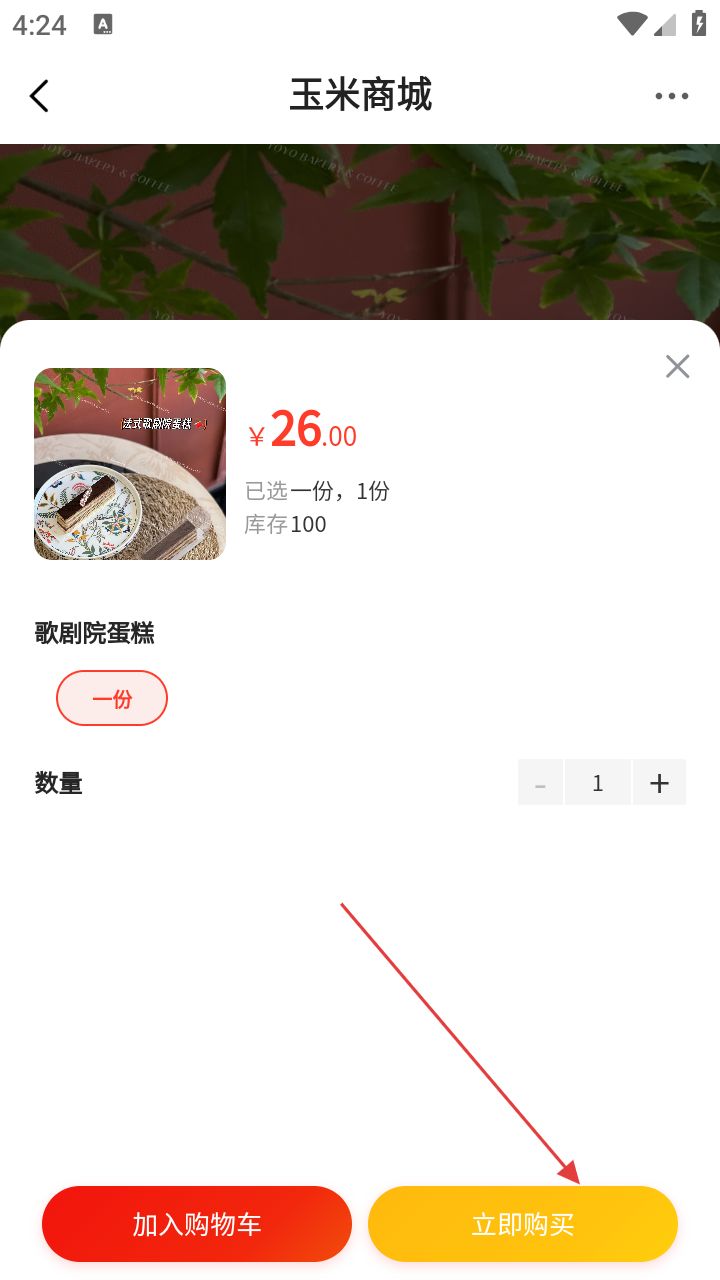Viewport: 720px width, 1280px height.
Task: View the opera cake product thumbnail
Action: (x=130, y=464)
